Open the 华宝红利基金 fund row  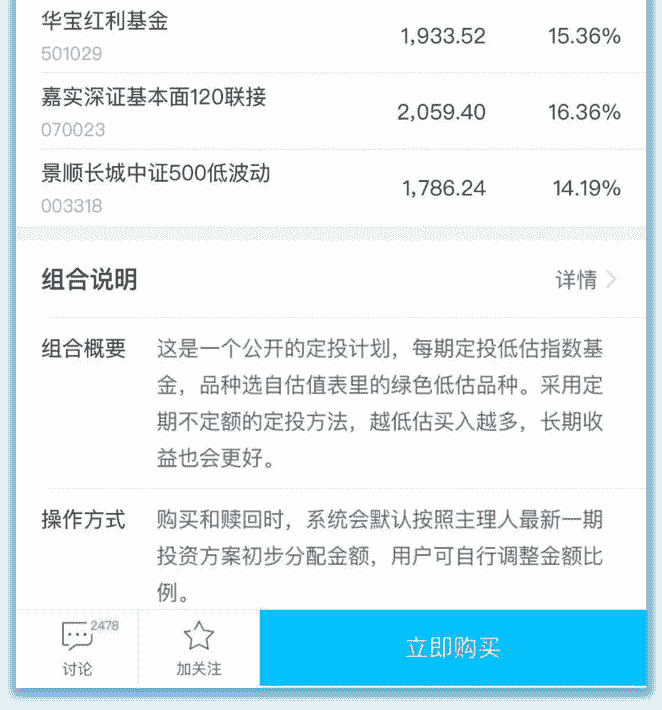330,36
